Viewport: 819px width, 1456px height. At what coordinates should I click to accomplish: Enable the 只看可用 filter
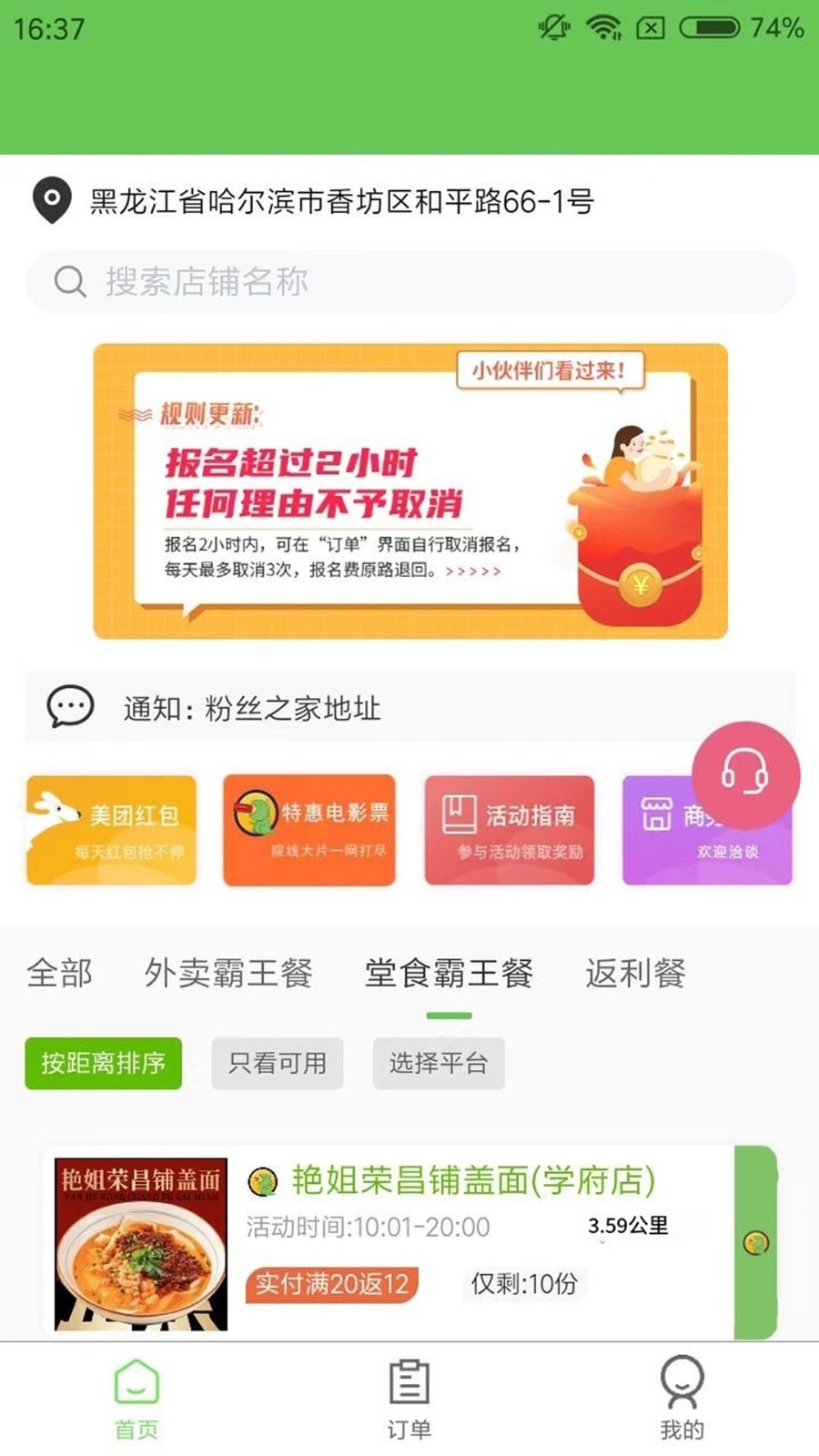pos(278,1063)
